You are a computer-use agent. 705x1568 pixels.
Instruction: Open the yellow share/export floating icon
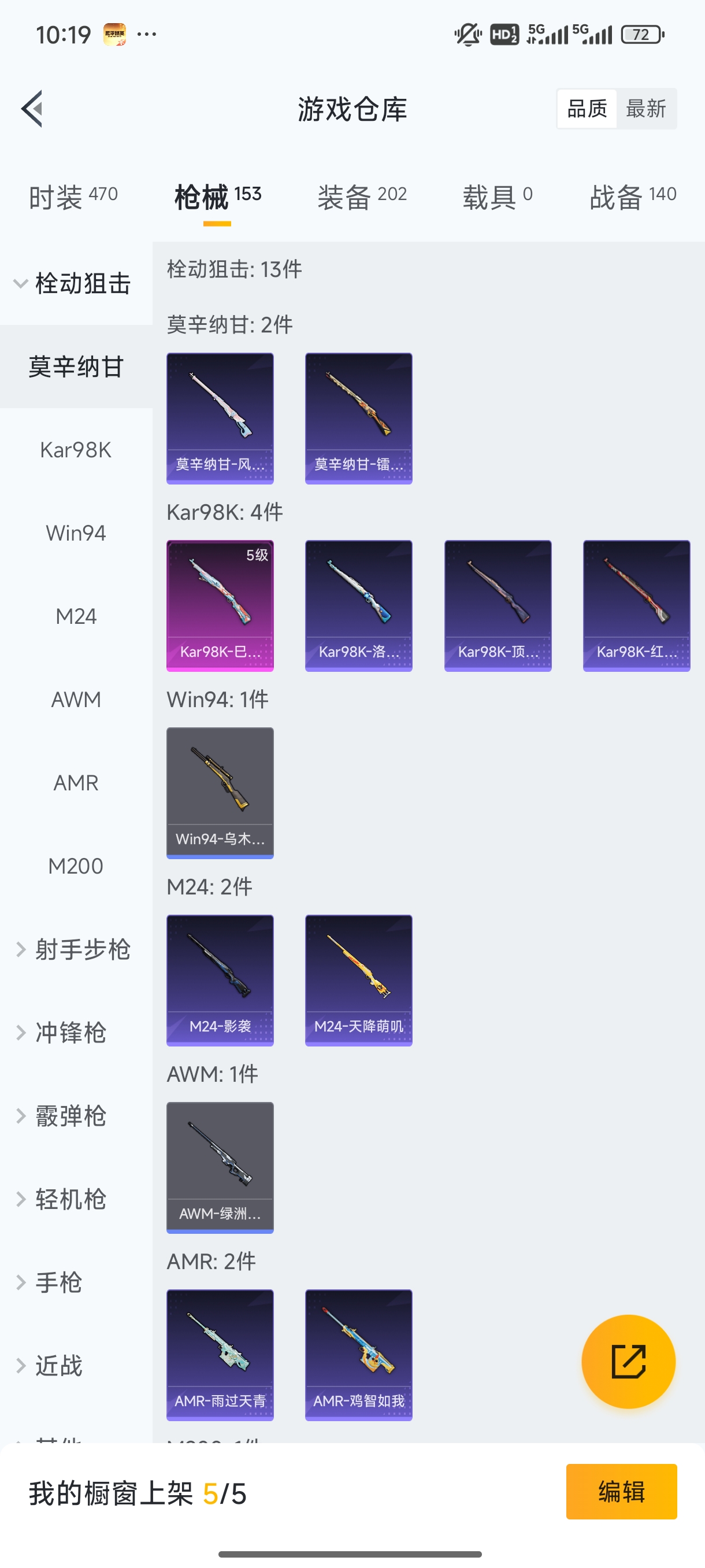click(x=629, y=1362)
